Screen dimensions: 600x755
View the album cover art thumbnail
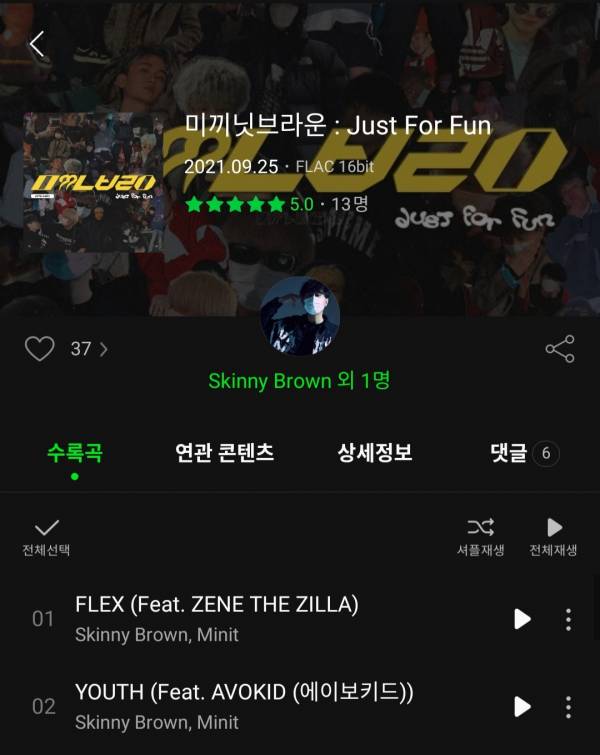(x=93, y=182)
